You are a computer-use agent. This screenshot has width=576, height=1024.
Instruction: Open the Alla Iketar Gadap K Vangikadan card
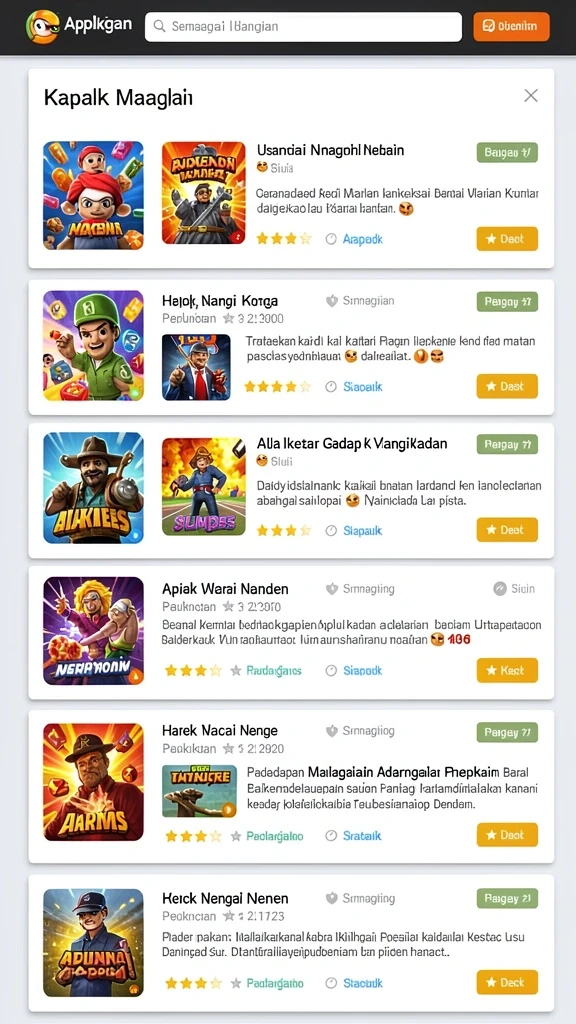click(291, 490)
